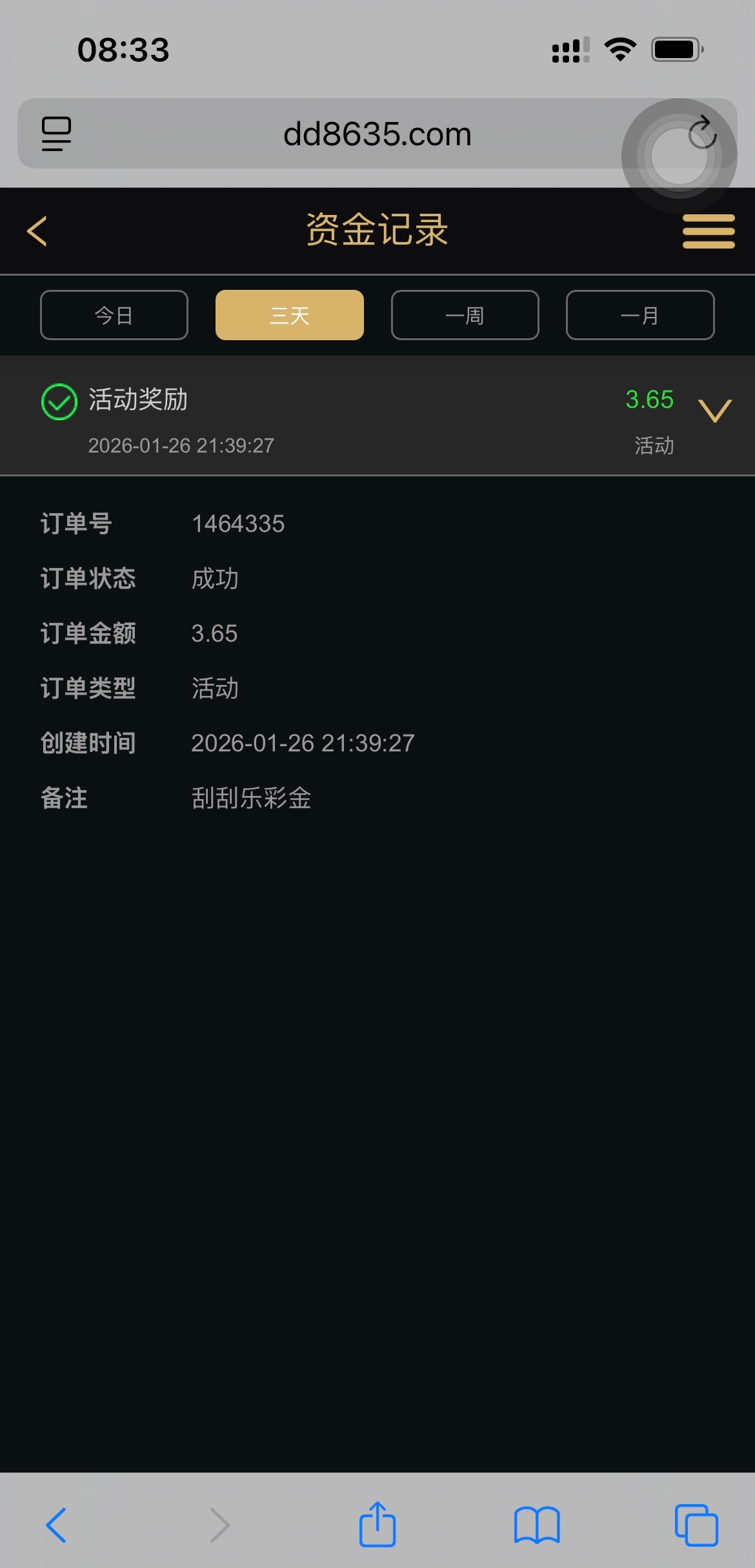Viewport: 755px width, 1568px height.
Task: Open the hamburger menu
Action: click(x=708, y=231)
